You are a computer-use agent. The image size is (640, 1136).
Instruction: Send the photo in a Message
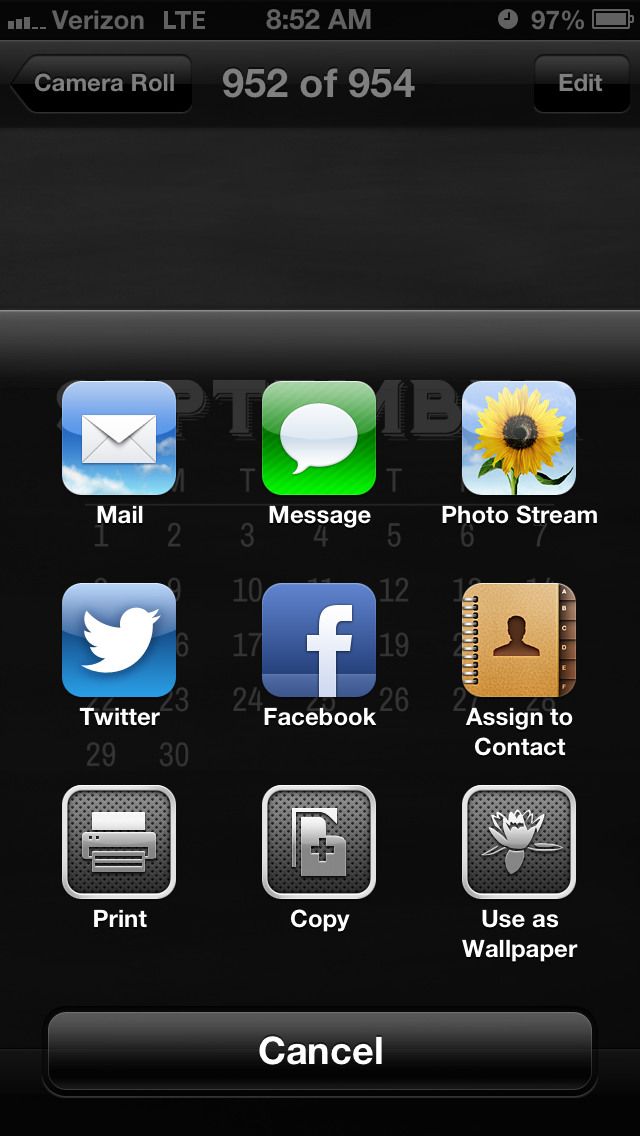pyautogui.click(x=319, y=438)
